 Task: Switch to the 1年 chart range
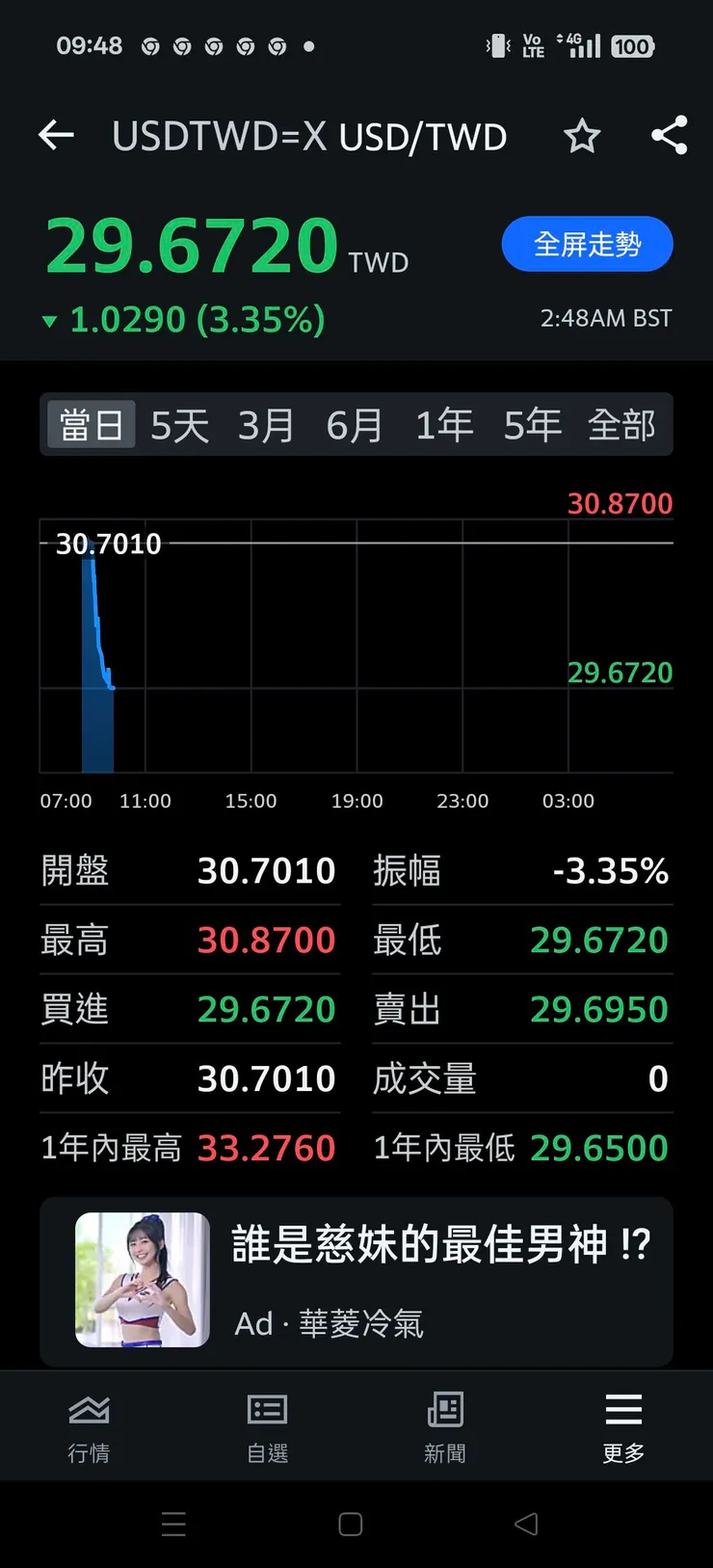click(443, 424)
